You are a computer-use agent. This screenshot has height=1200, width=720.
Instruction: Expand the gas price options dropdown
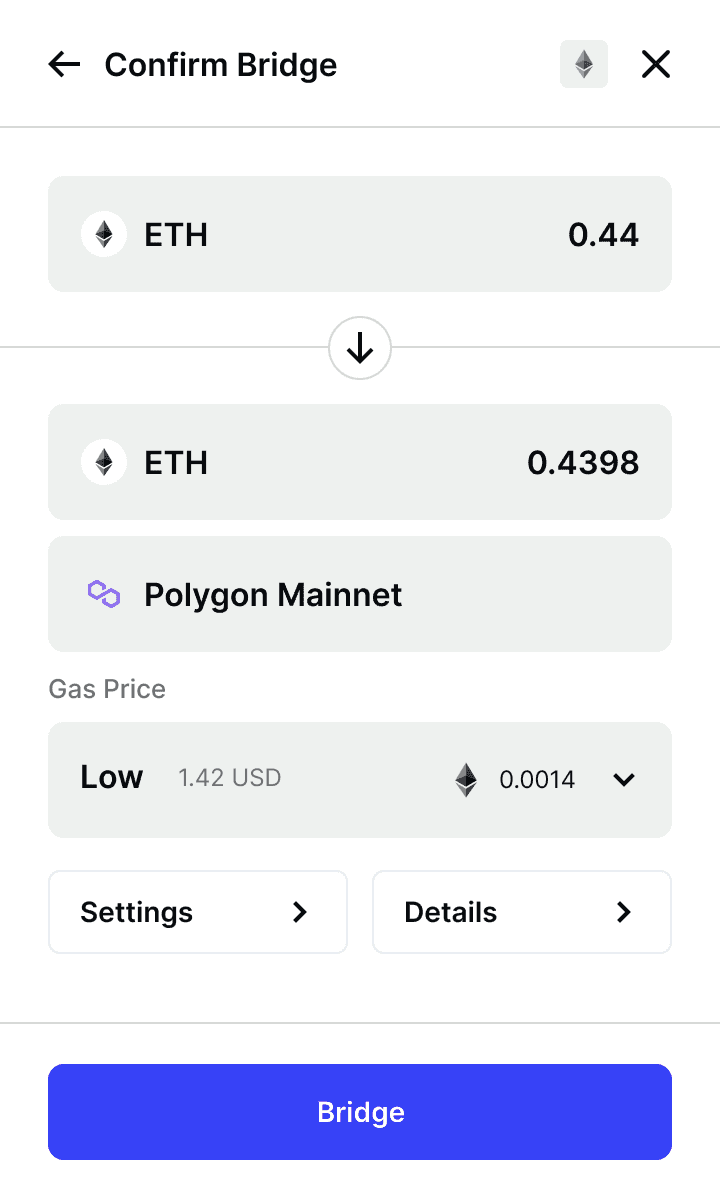(x=623, y=780)
